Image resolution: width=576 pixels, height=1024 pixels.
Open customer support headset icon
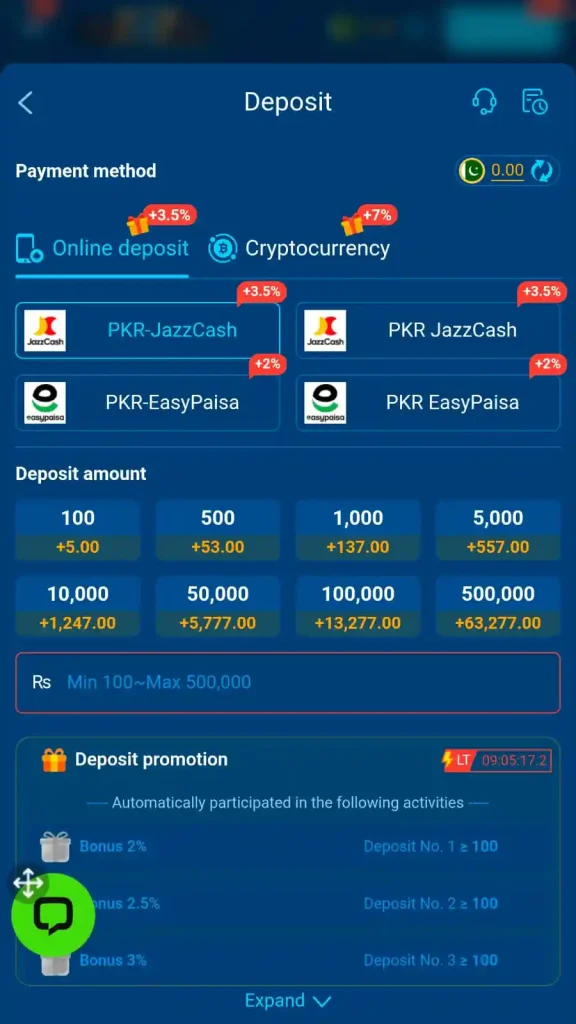[484, 102]
